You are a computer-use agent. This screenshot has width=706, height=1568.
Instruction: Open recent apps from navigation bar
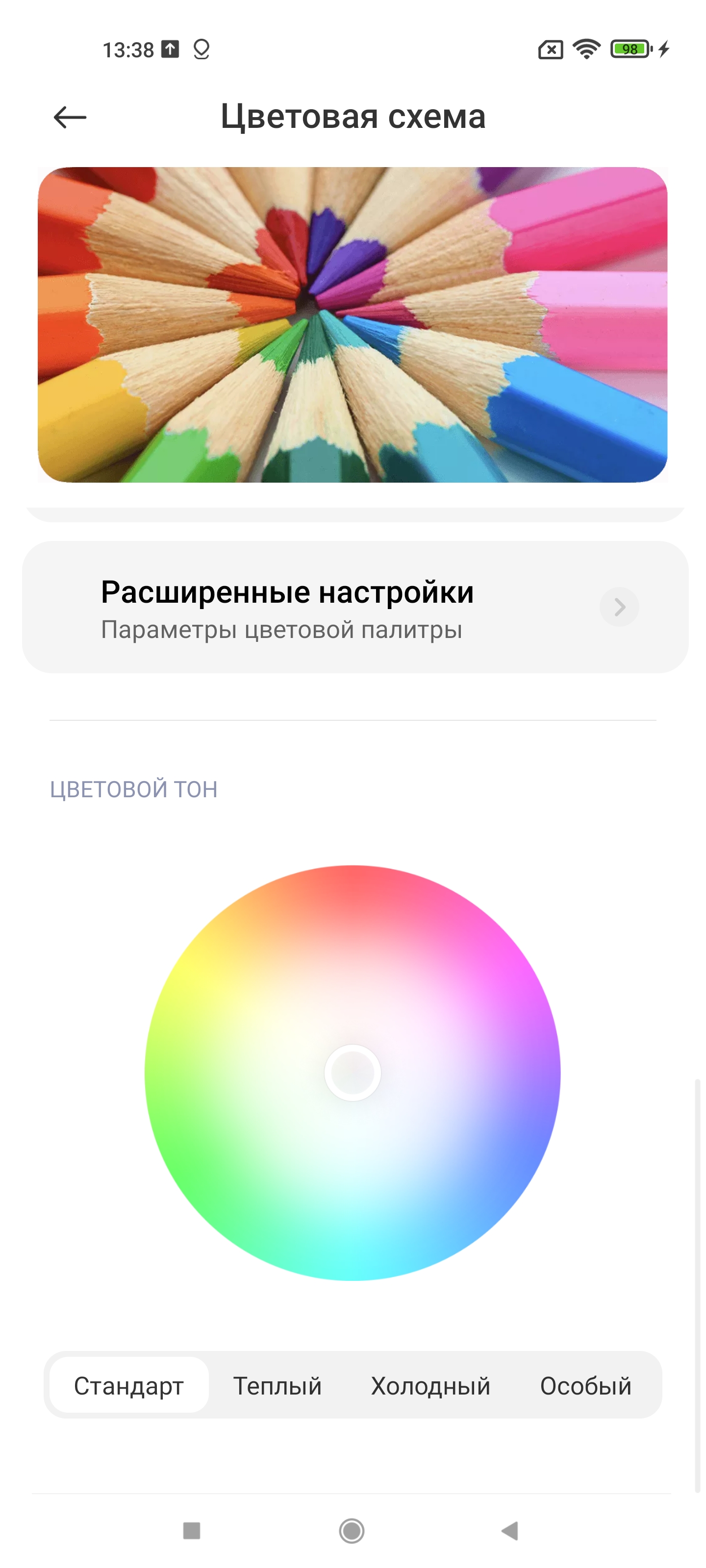coord(192,1530)
